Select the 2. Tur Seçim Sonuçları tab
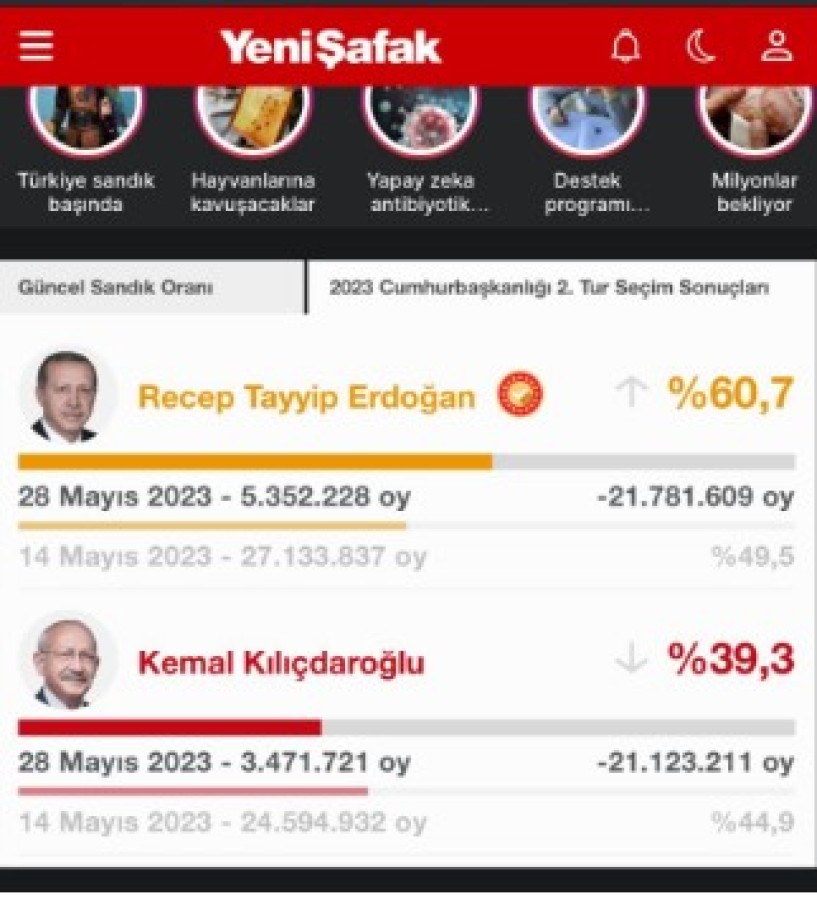 coord(549,288)
